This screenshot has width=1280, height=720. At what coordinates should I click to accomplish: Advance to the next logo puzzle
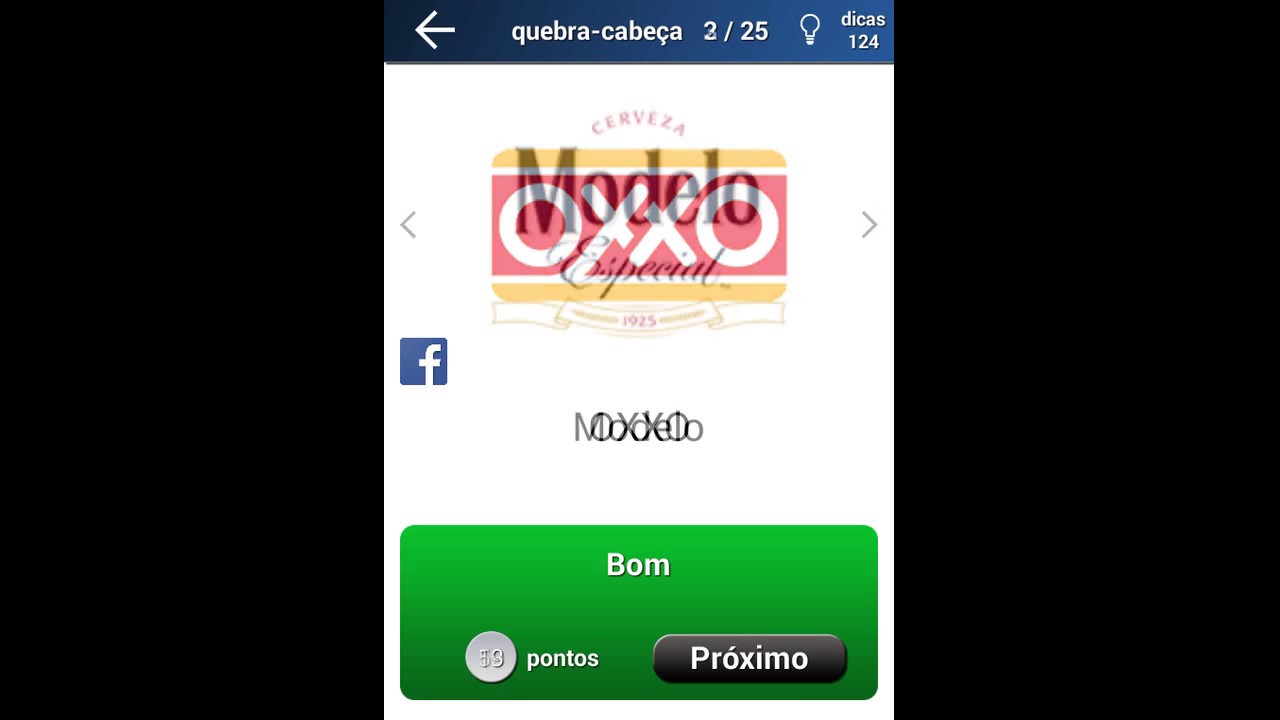click(x=869, y=225)
